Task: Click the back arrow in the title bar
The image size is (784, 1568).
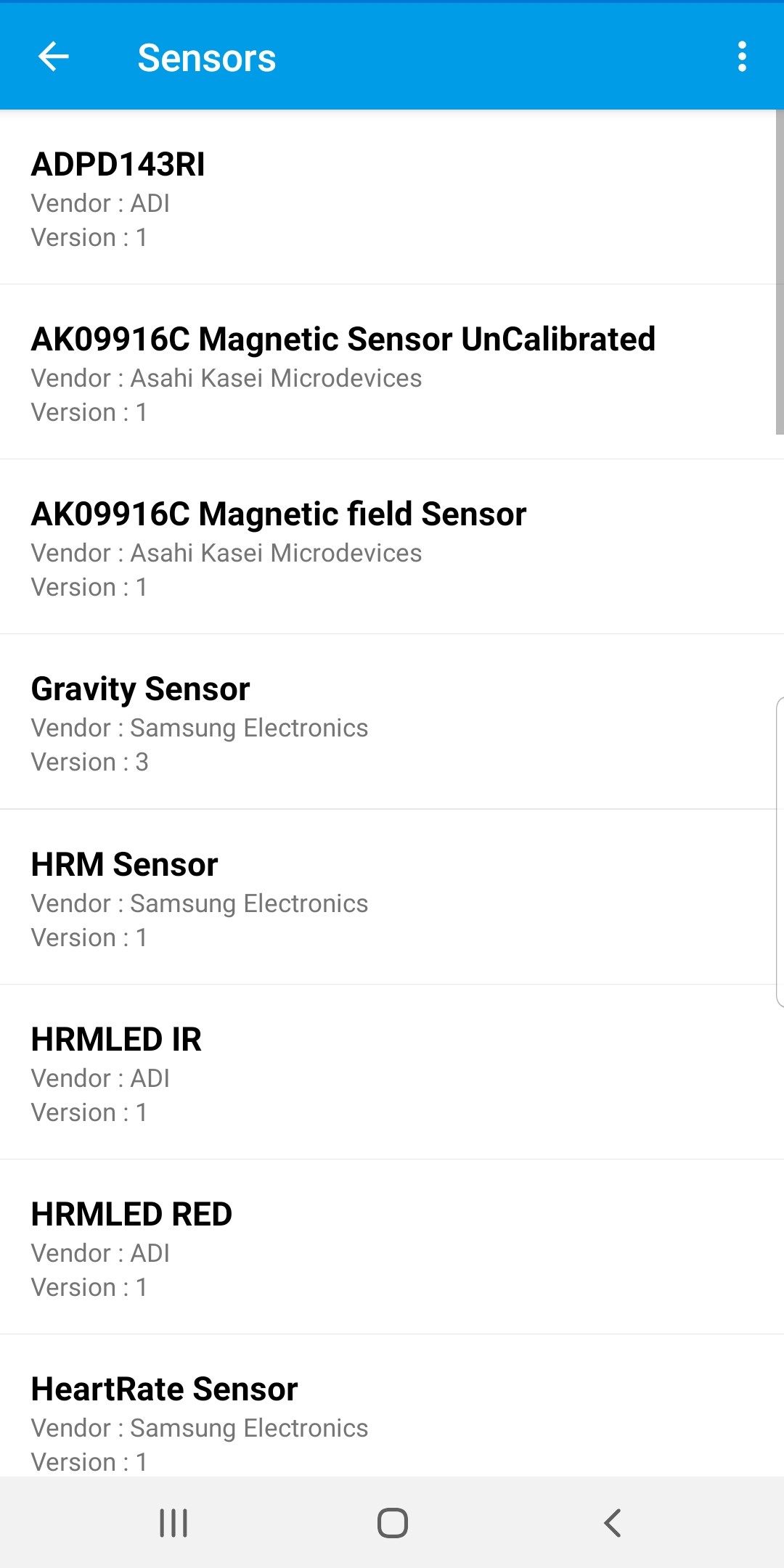Action: pos(52,57)
